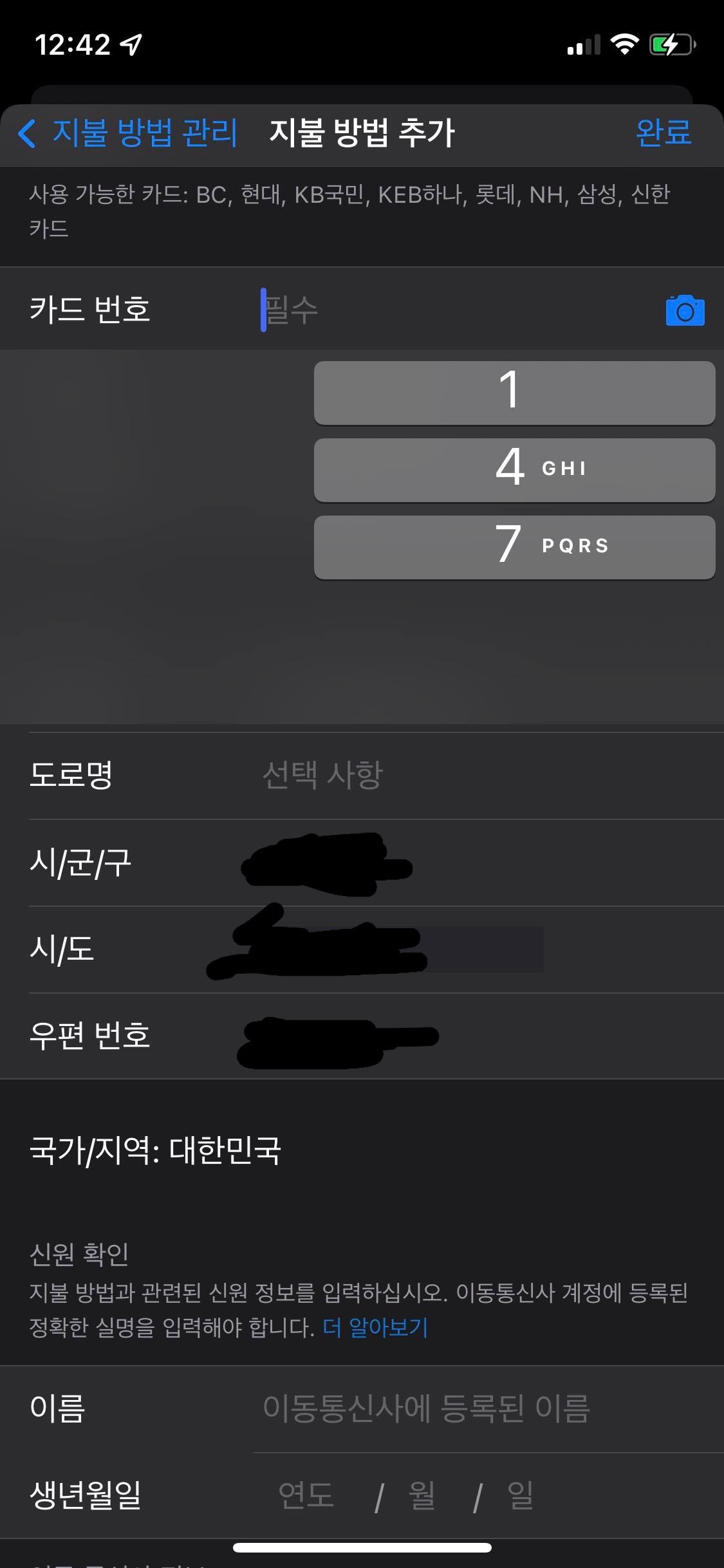Select 연도 in 생년월일 field
The height and width of the screenshot is (1568, 724).
coord(306,1495)
